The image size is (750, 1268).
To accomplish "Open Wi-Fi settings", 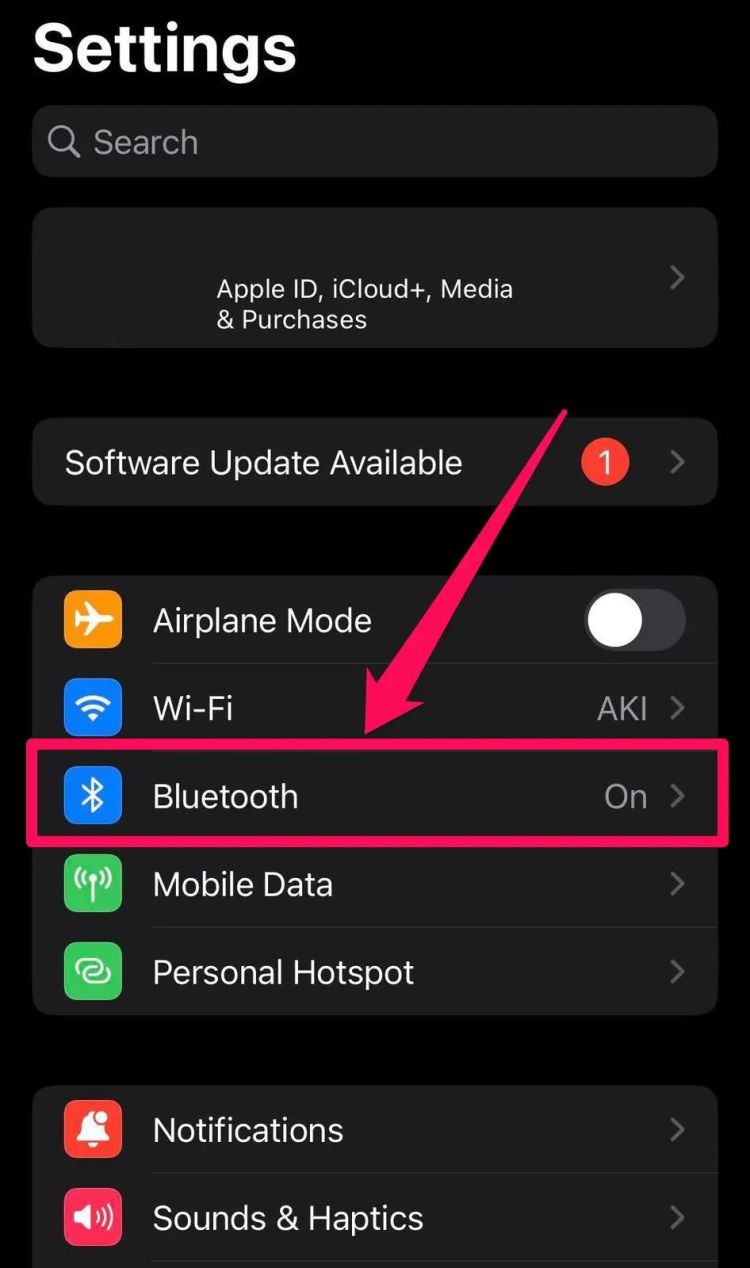I will (374, 709).
